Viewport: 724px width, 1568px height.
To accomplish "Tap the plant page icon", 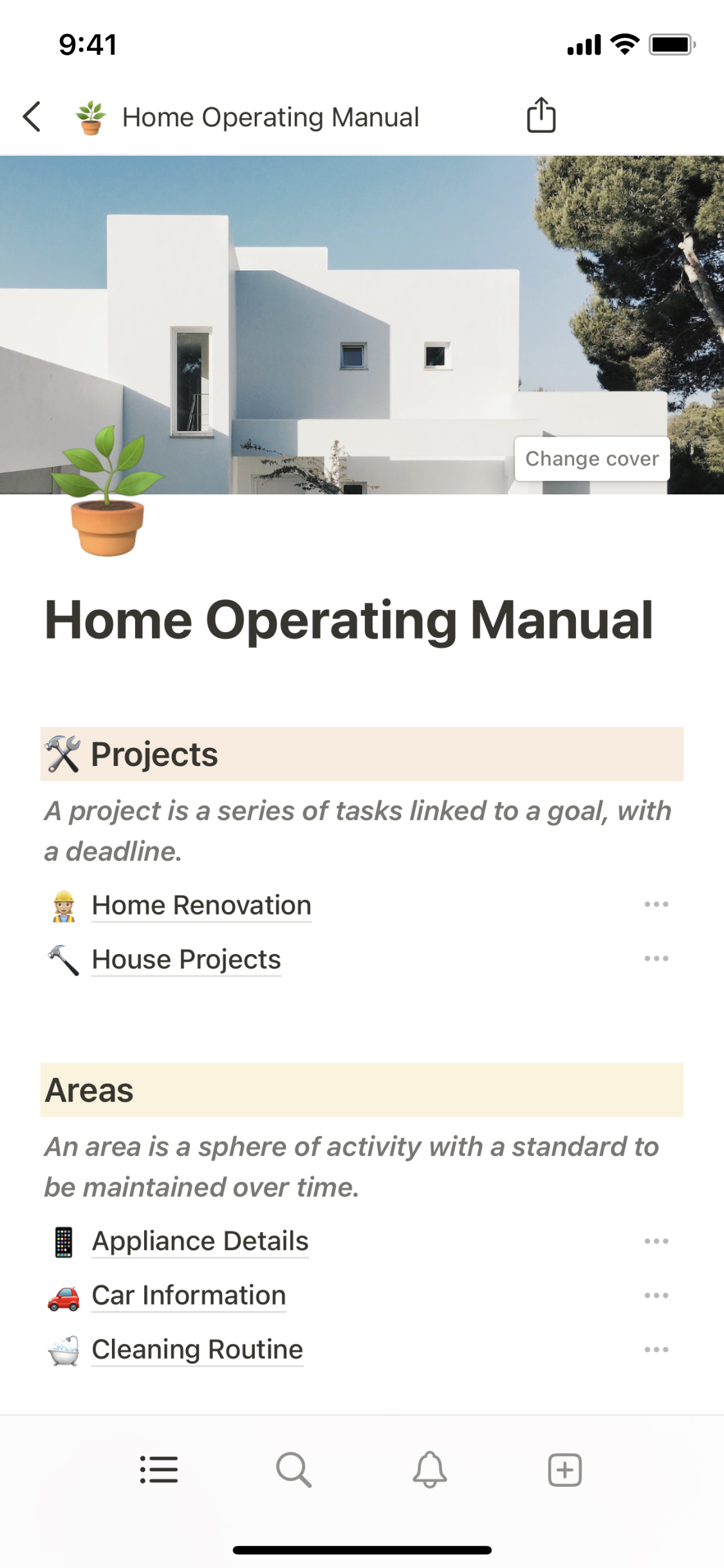I will click(107, 492).
